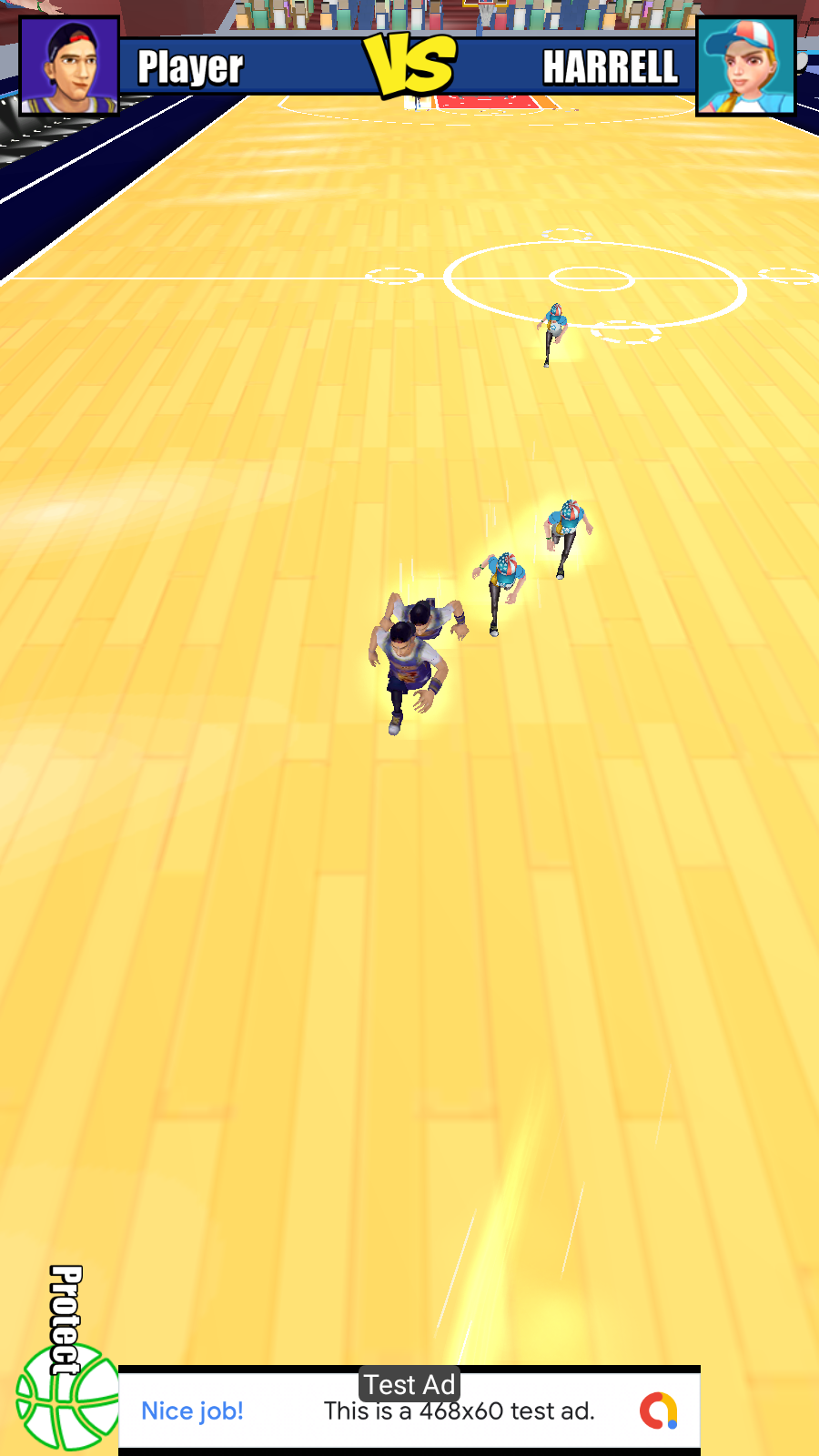Open the Nice job test ad banner
This screenshot has height=1456, width=819.
(x=409, y=1410)
